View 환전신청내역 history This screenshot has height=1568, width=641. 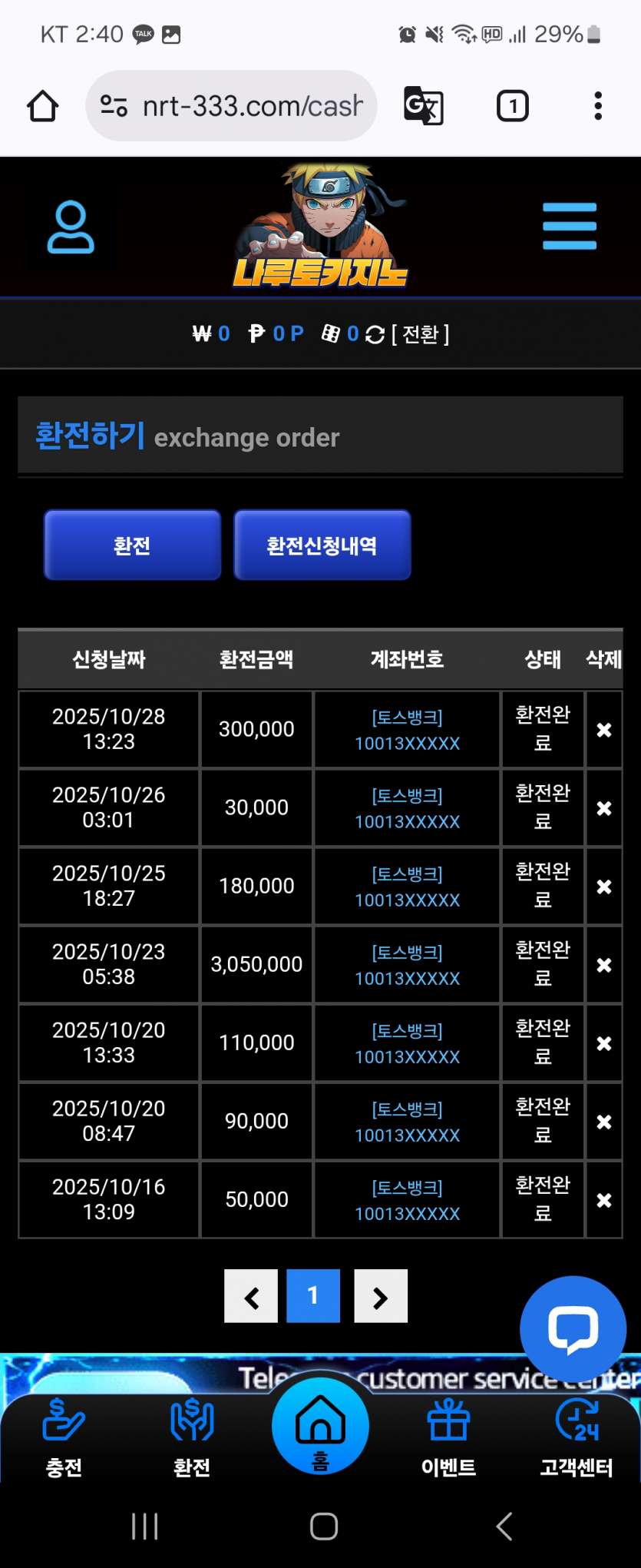(x=322, y=545)
